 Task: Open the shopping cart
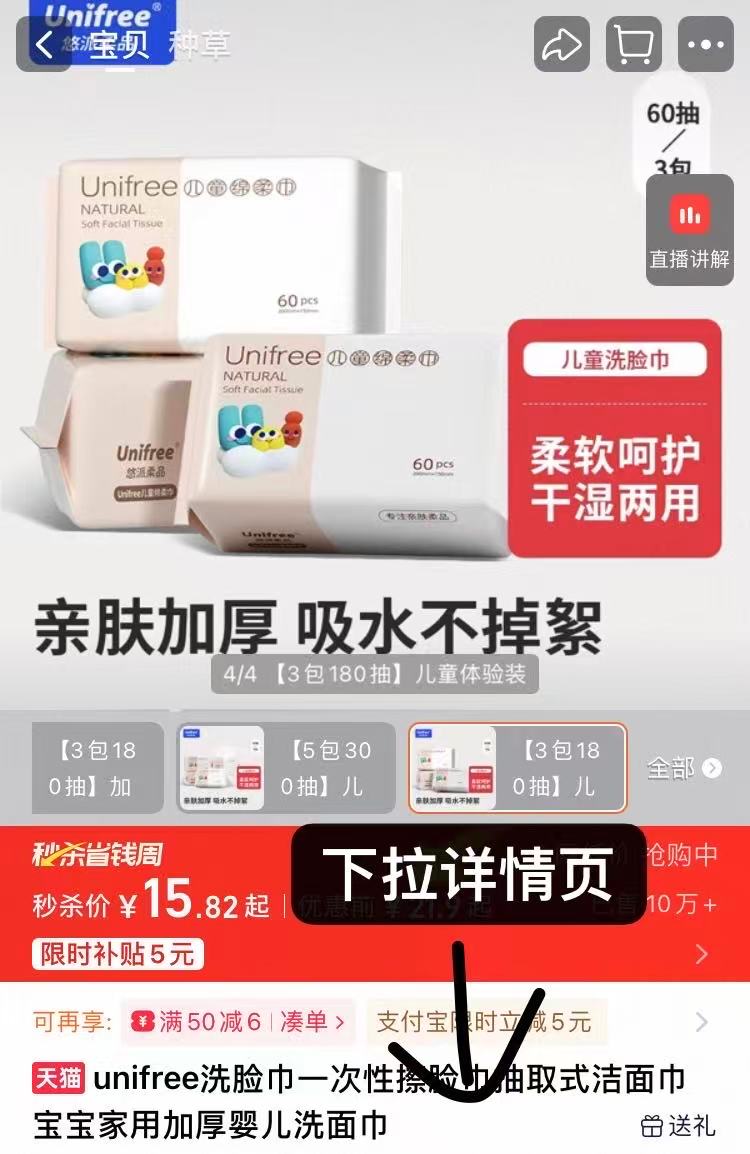pos(632,46)
